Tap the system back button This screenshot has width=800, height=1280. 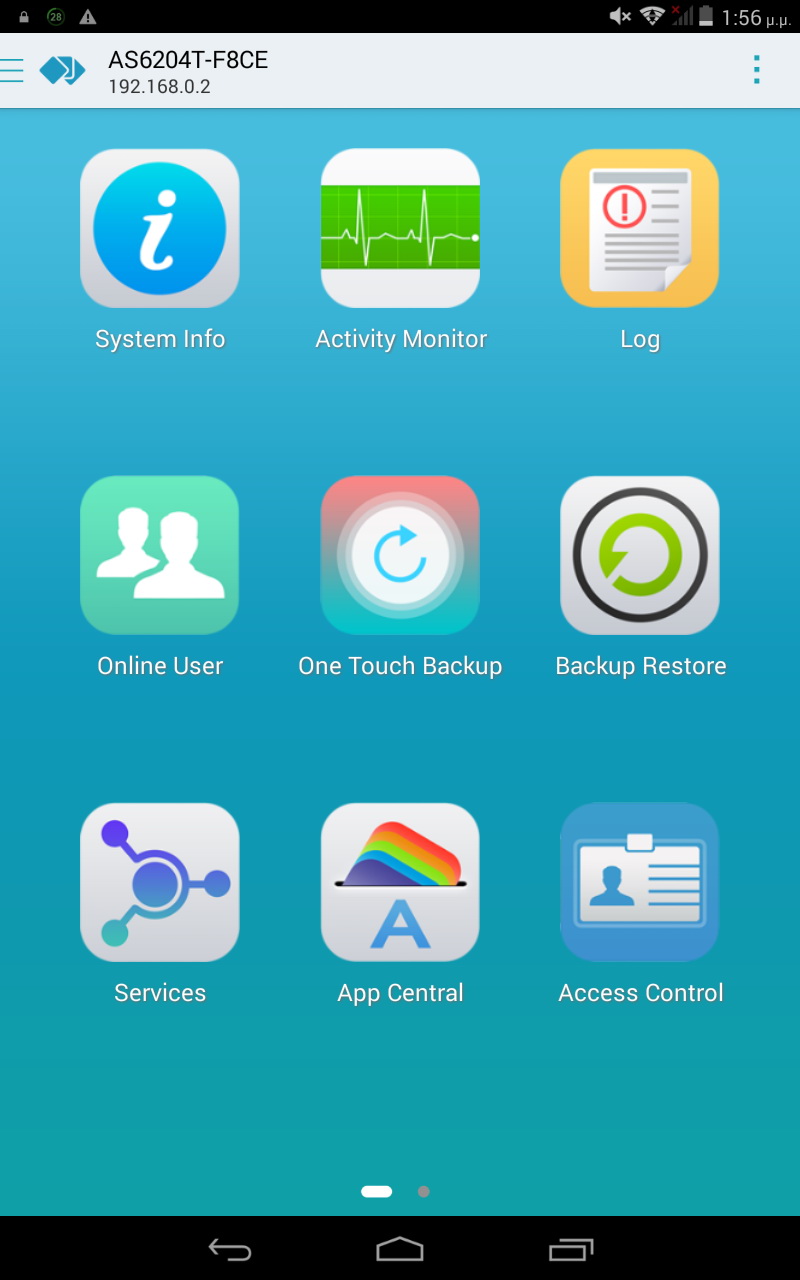tap(230, 1249)
